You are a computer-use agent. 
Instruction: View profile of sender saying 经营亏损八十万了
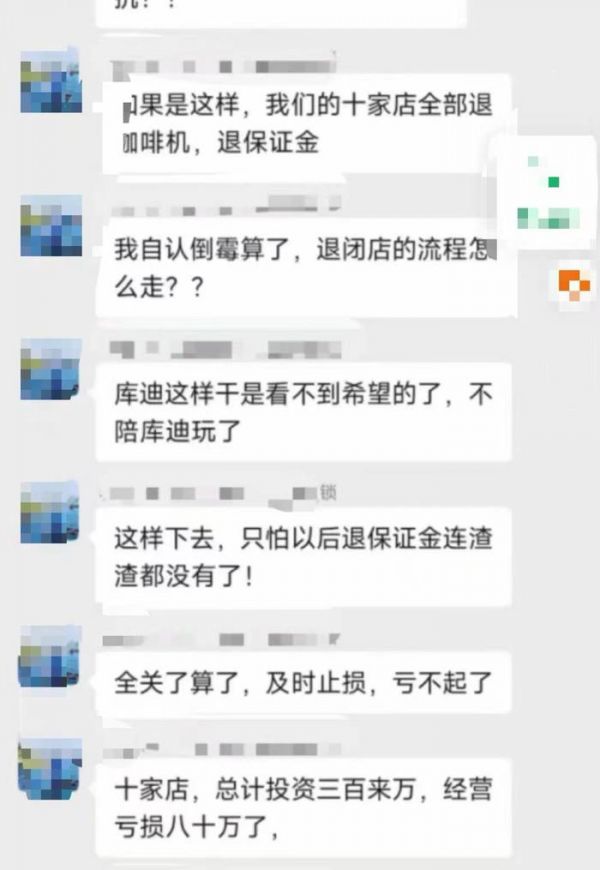point(51,768)
